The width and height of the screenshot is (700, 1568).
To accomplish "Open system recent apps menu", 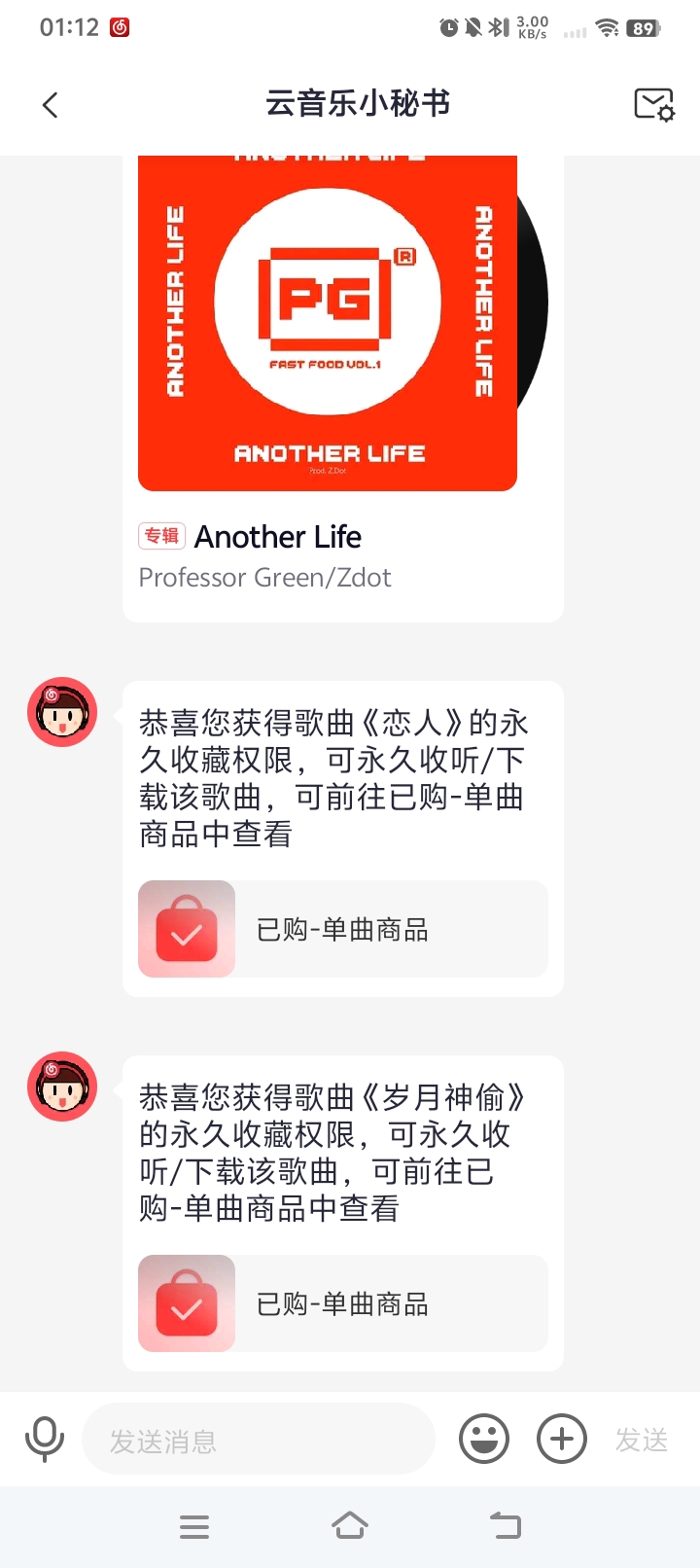I will pyautogui.click(x=194, y=1526).
